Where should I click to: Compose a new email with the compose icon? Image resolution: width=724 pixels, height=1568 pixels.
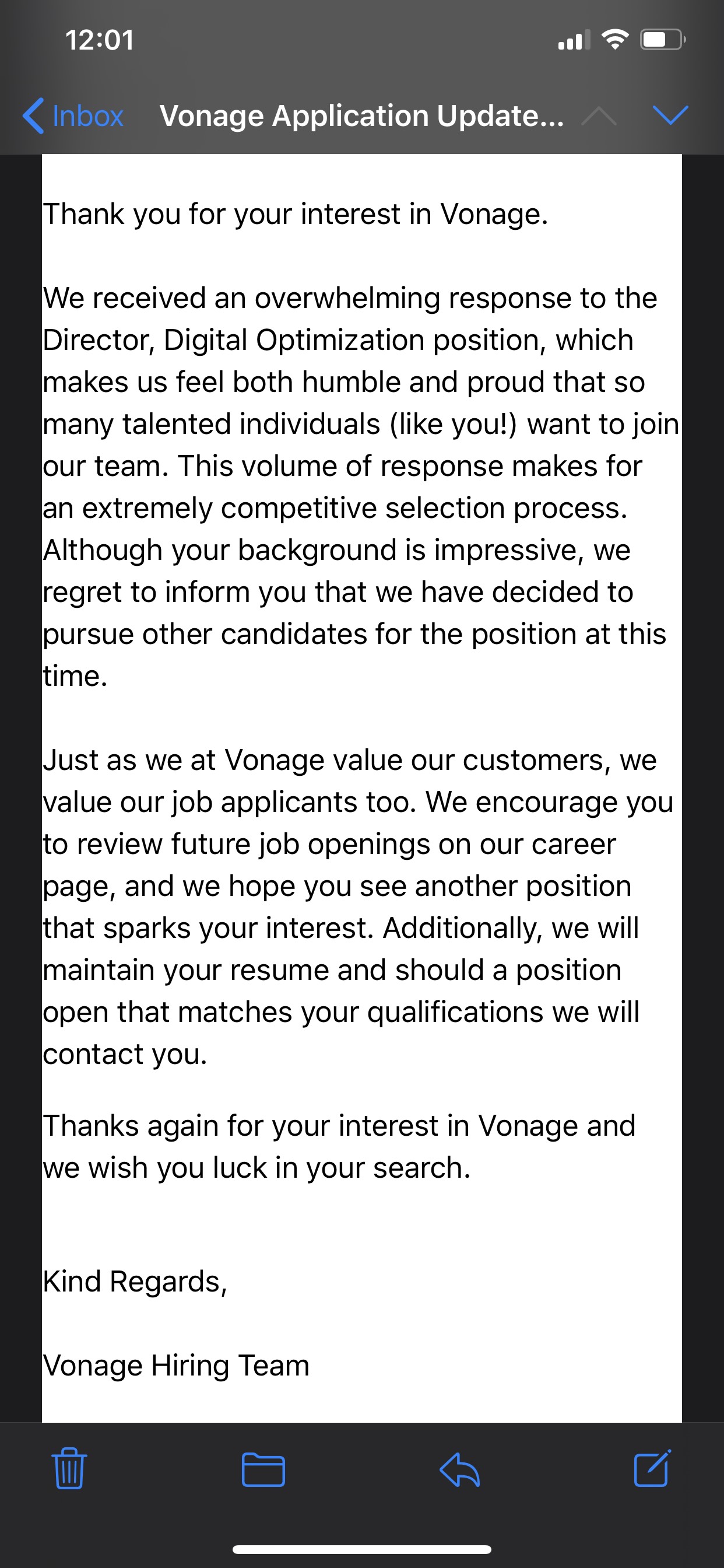tap(652, 1471)
